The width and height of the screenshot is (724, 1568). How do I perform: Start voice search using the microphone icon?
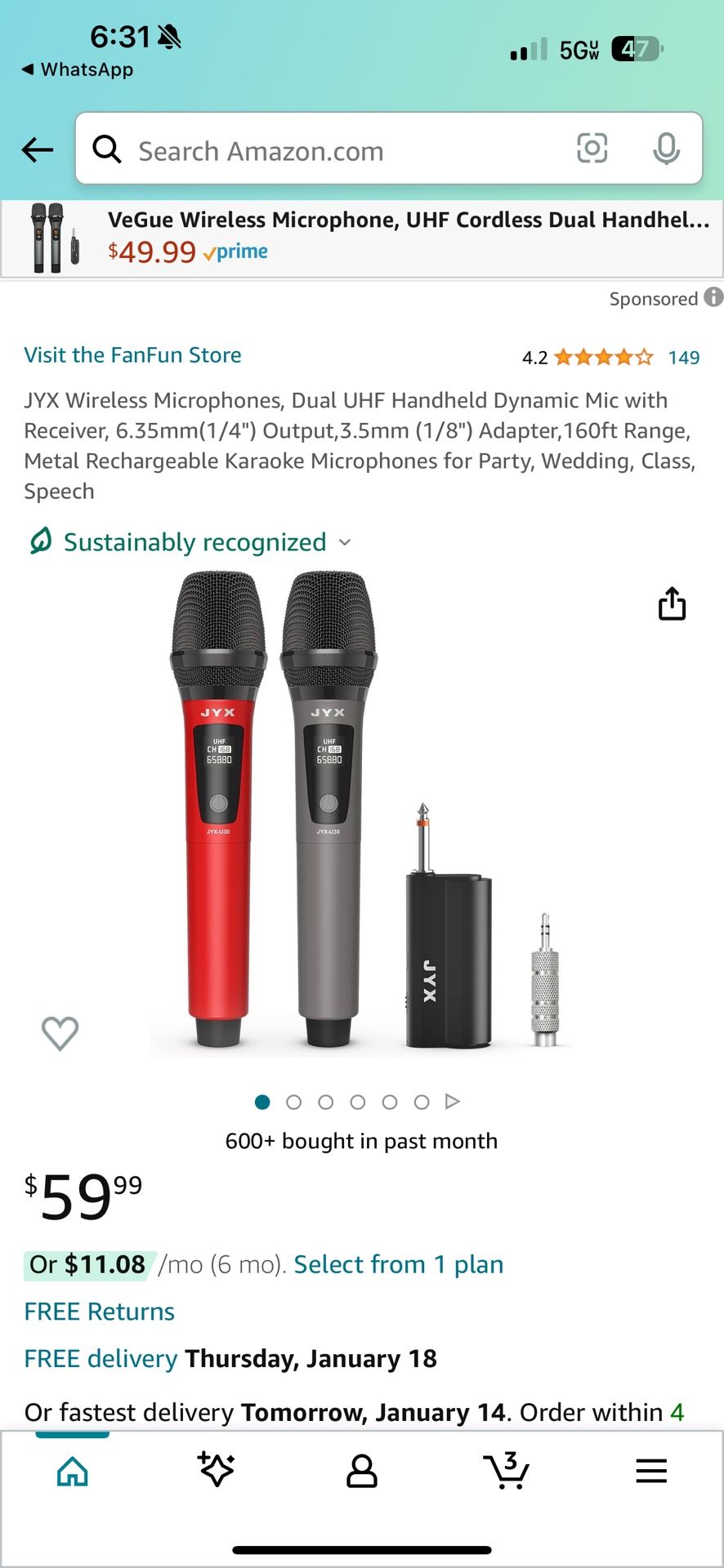(x=668, y=149)
